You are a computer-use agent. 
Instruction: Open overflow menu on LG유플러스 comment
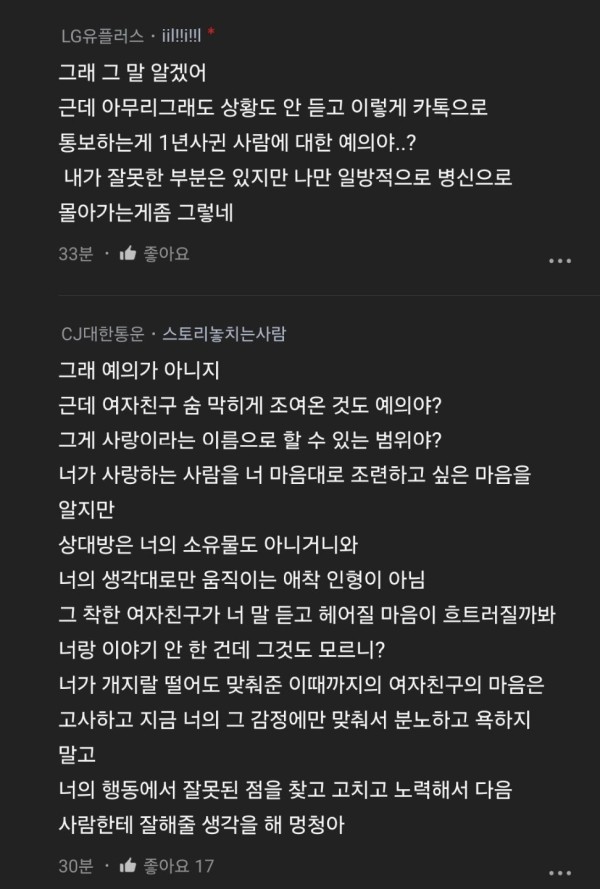560,261
